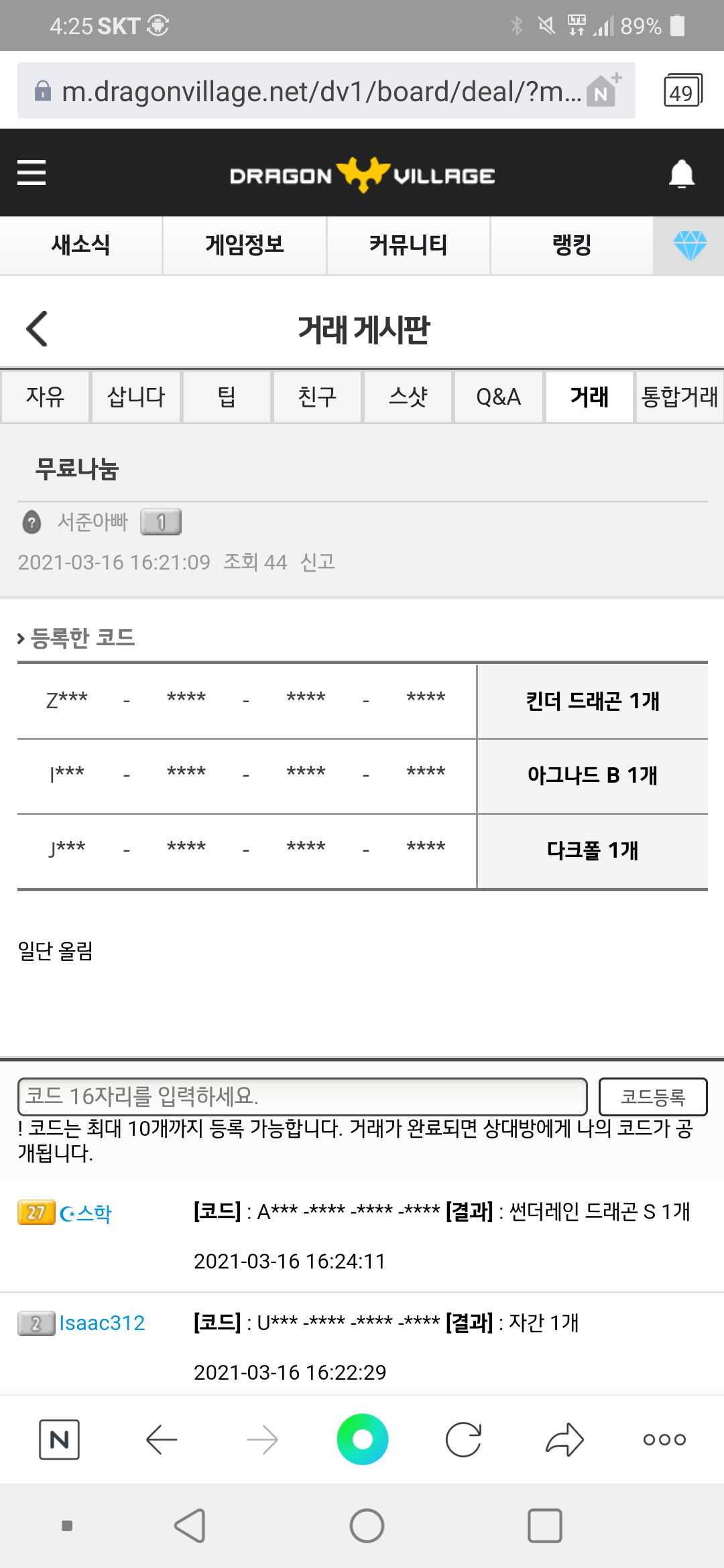
Task: Go back from 거래 게시판
Action: point(37,329)
